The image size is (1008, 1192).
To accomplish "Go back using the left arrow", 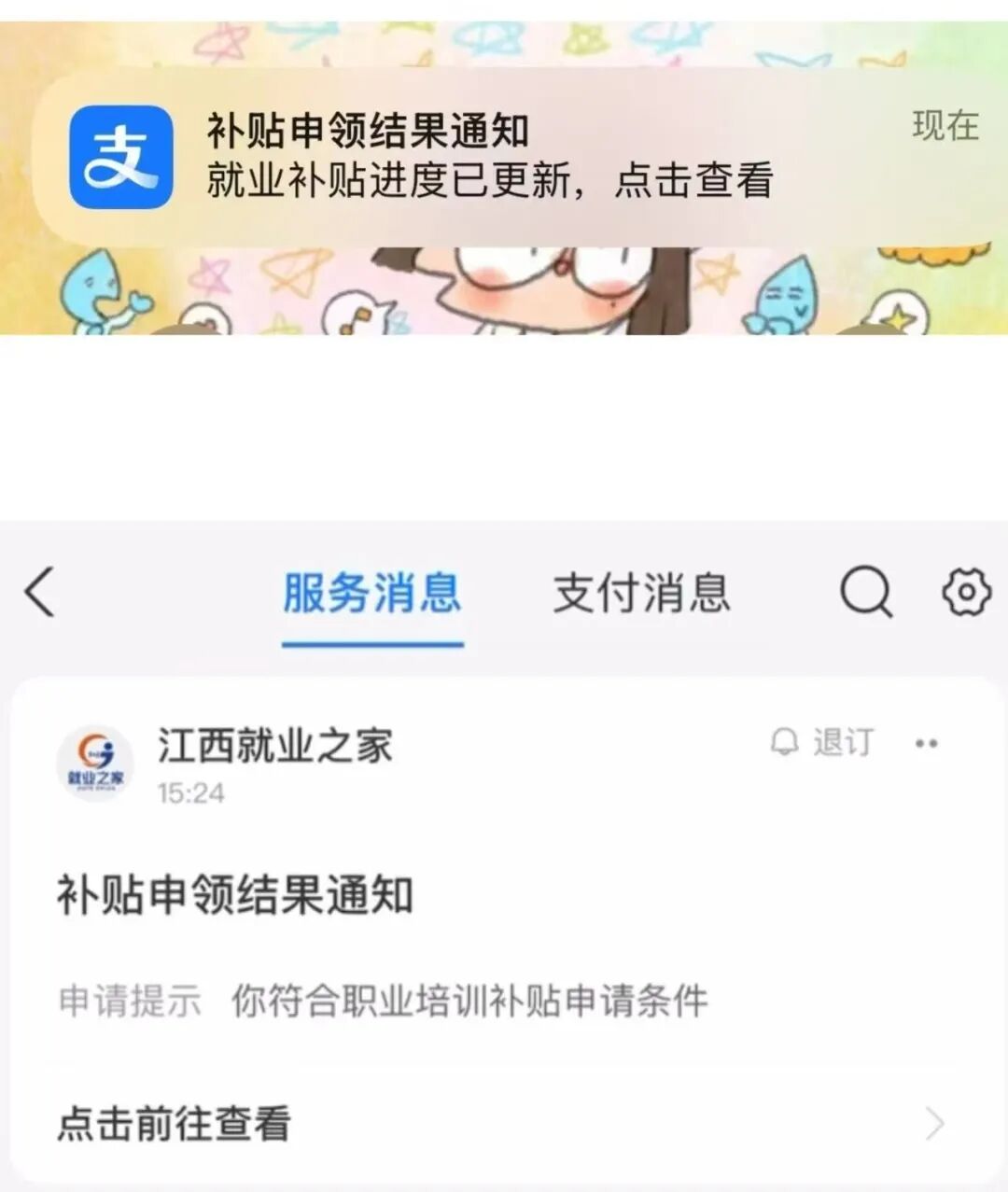I will pos(39,593).
